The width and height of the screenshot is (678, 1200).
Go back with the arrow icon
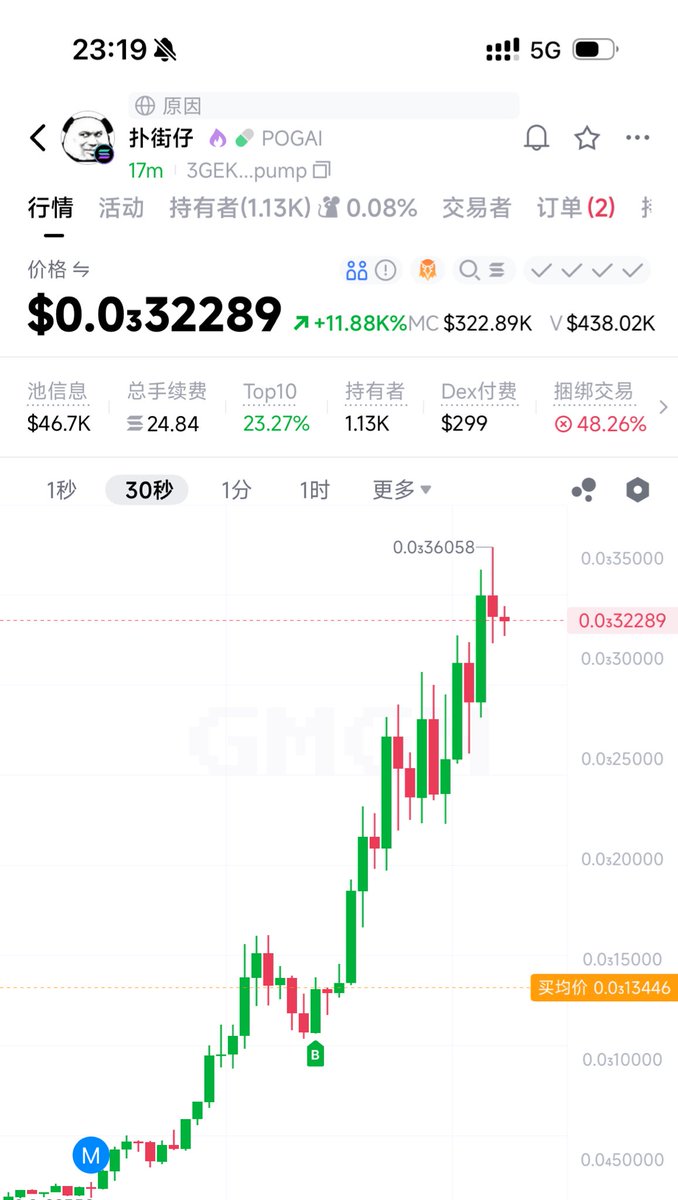38,138
